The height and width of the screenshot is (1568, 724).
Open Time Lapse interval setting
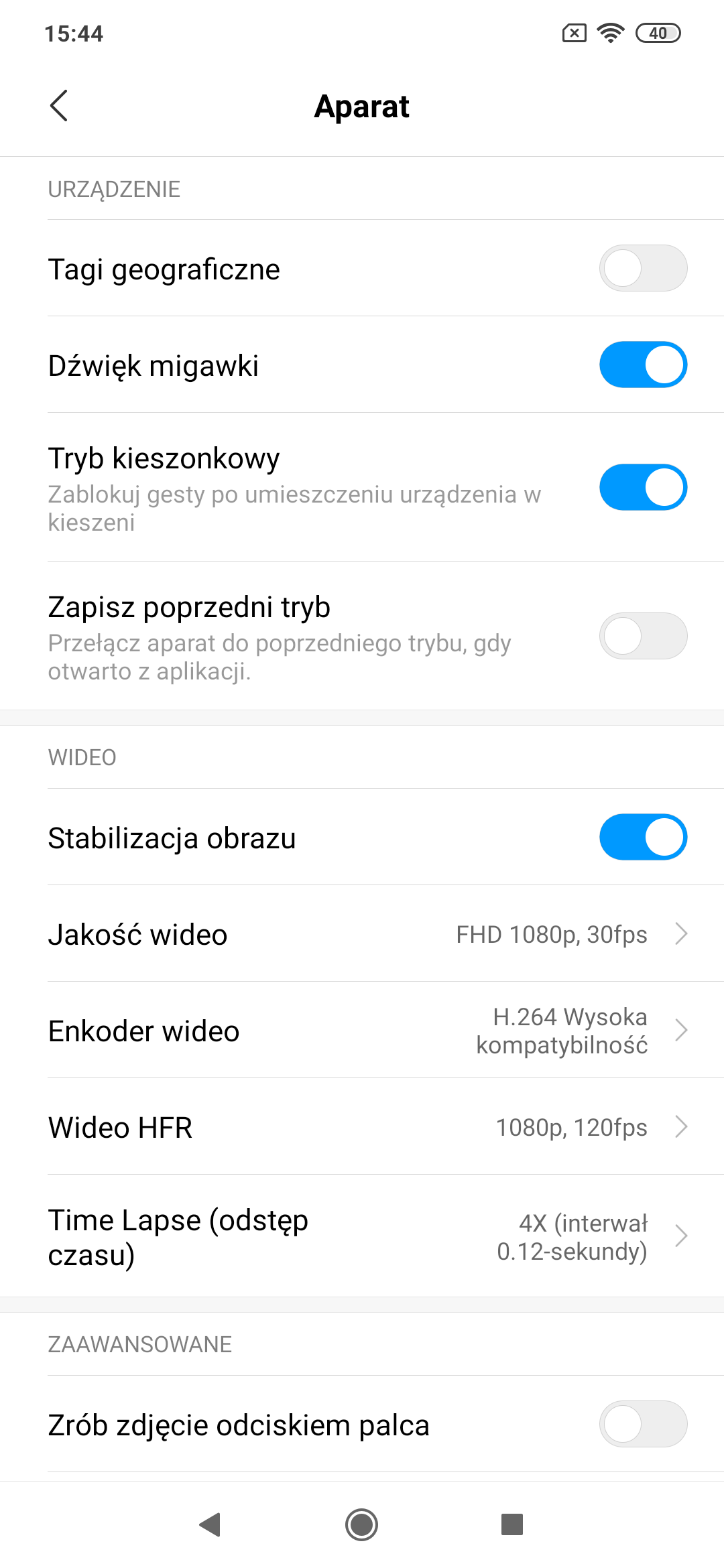(362, 1236)
